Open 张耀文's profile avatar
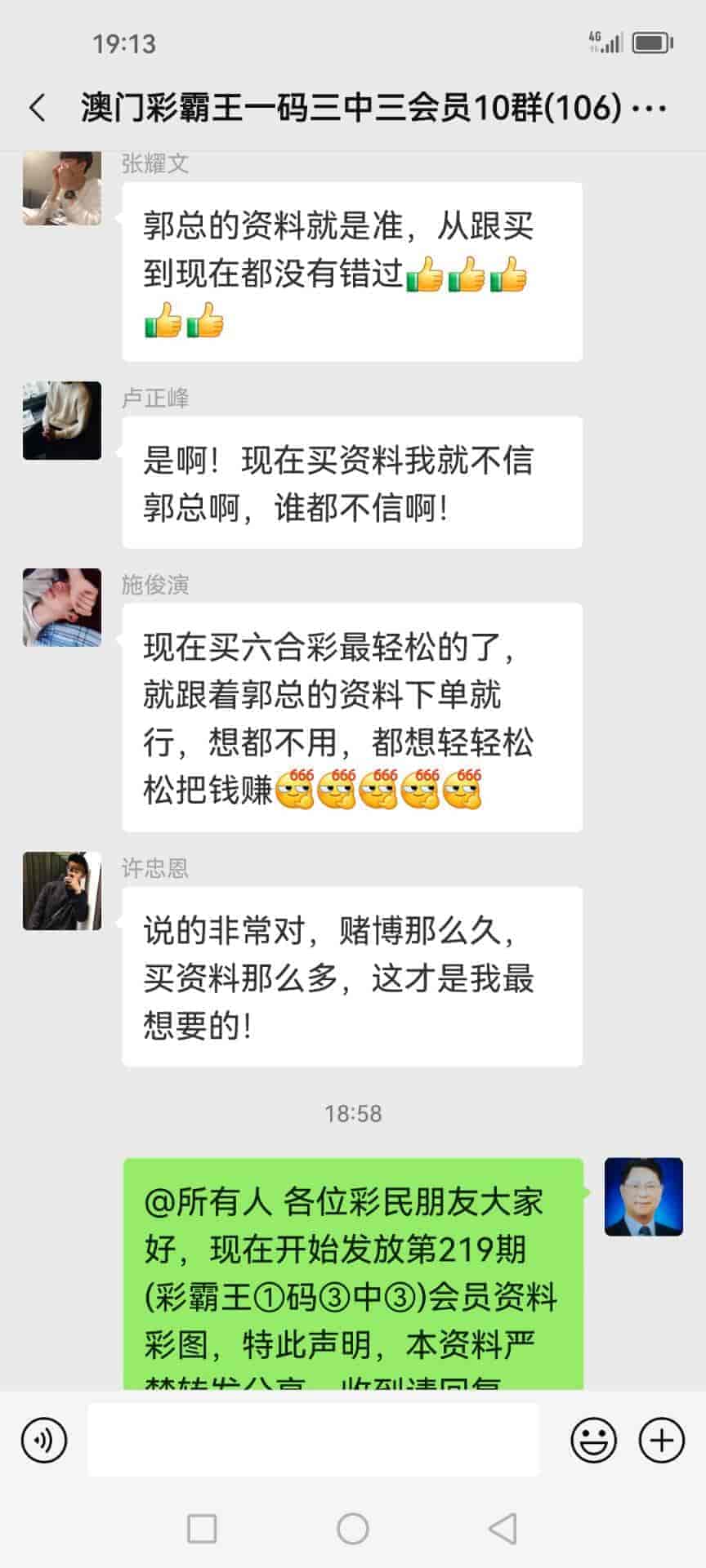Screen dimensions: 706x1568 coord(62,188)
